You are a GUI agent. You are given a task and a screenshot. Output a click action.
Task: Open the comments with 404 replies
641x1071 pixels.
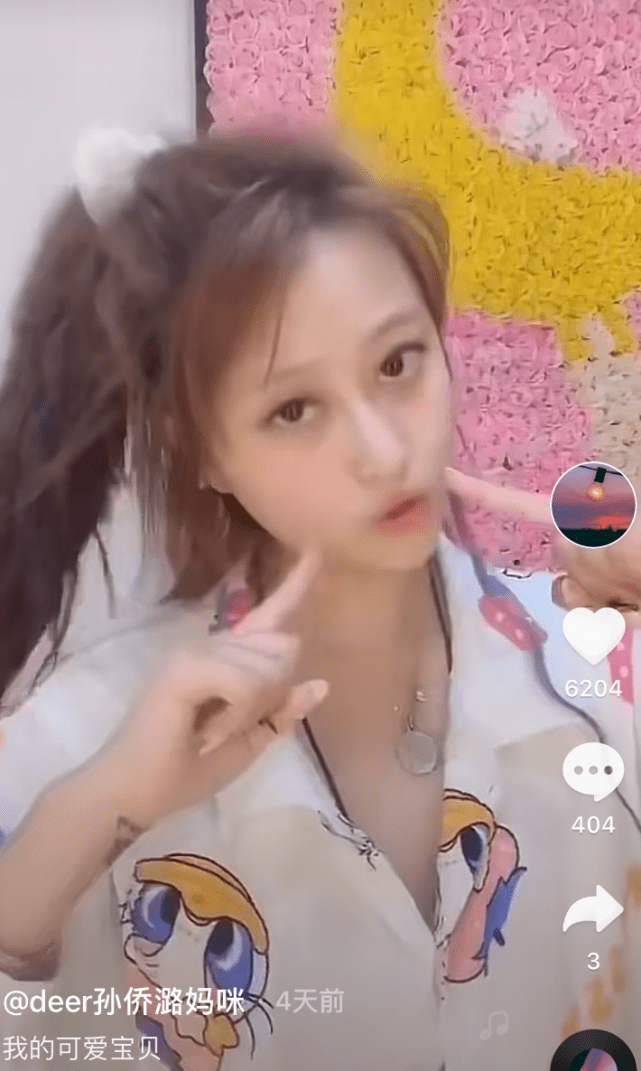pyautogui.click(x=593, y=772)
